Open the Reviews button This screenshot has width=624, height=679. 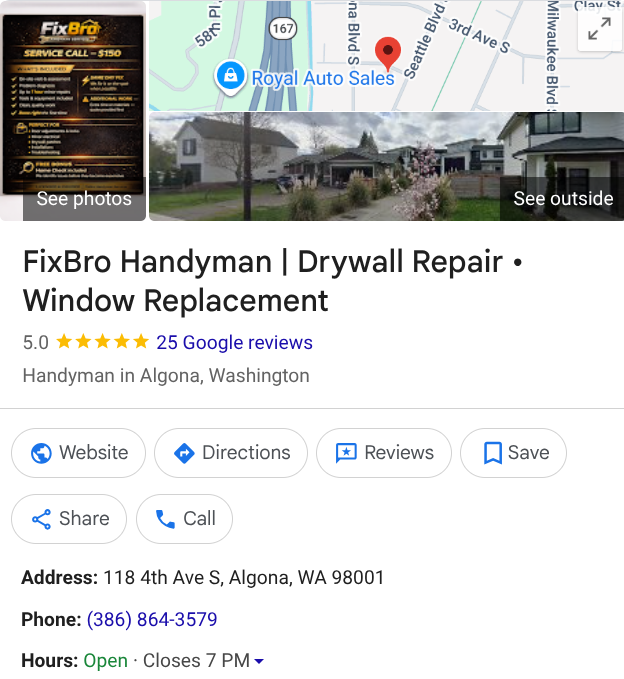[x=384, y=453]
